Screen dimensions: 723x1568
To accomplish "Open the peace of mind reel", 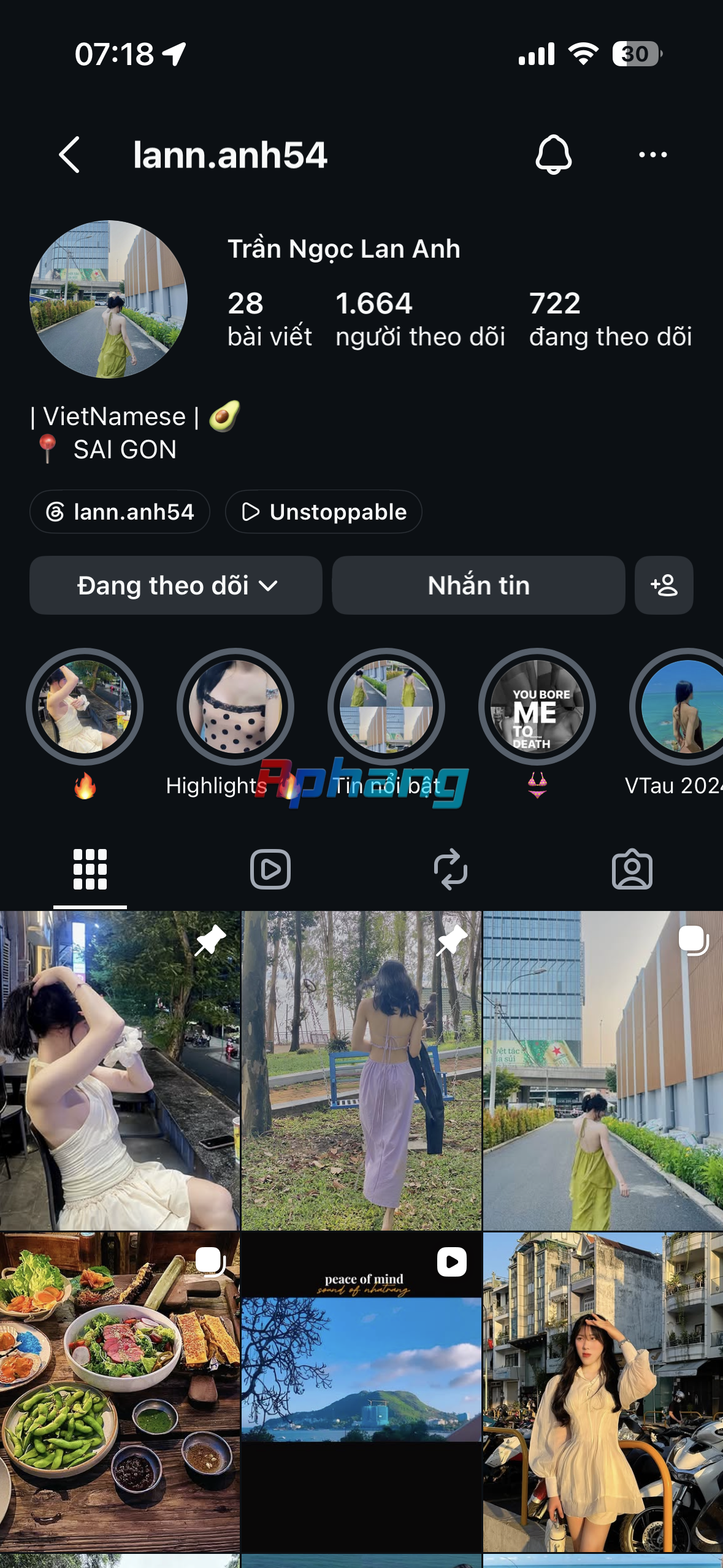I will pos(362,1393).
